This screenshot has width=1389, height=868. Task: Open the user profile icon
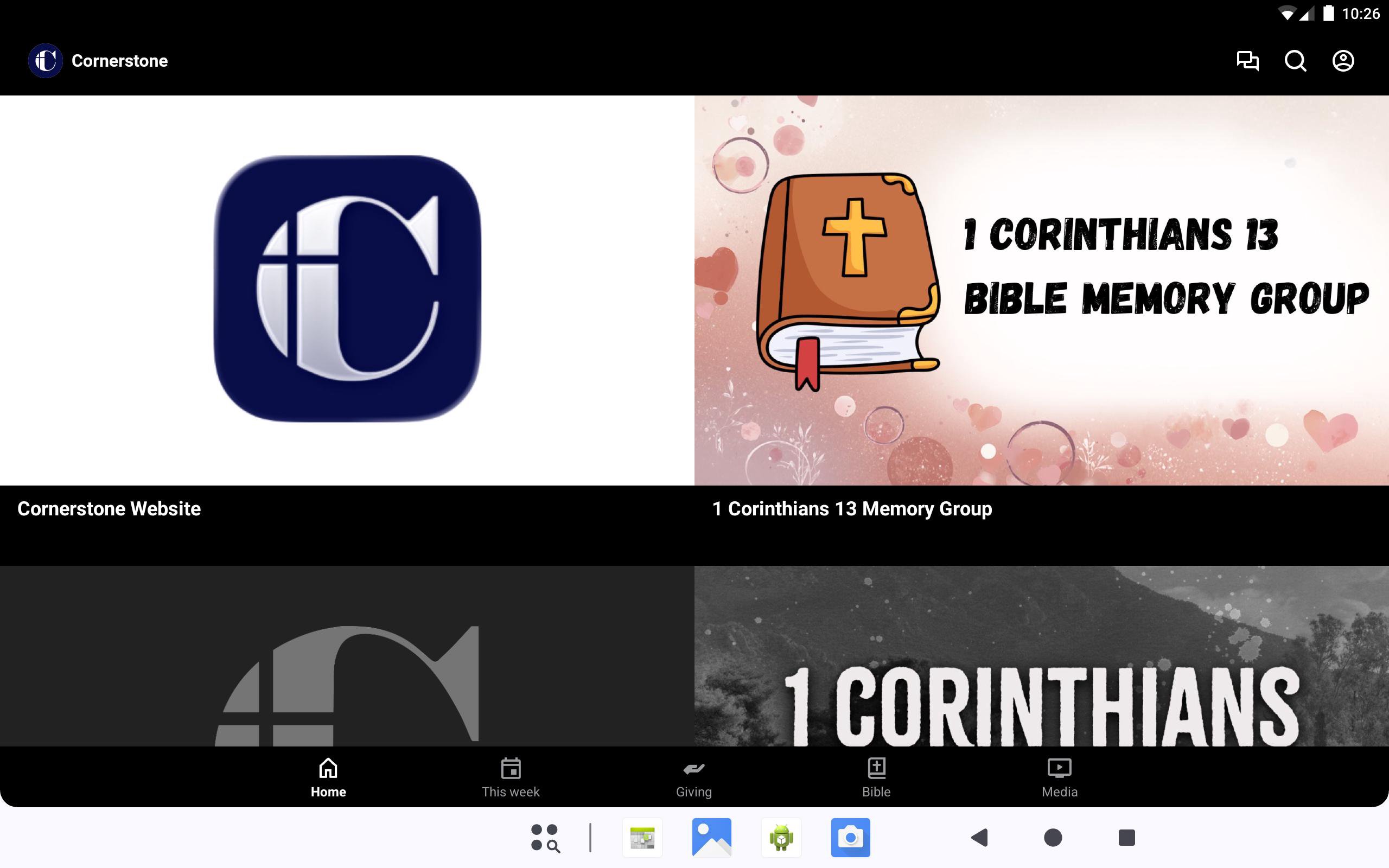tap(1342, 61)
